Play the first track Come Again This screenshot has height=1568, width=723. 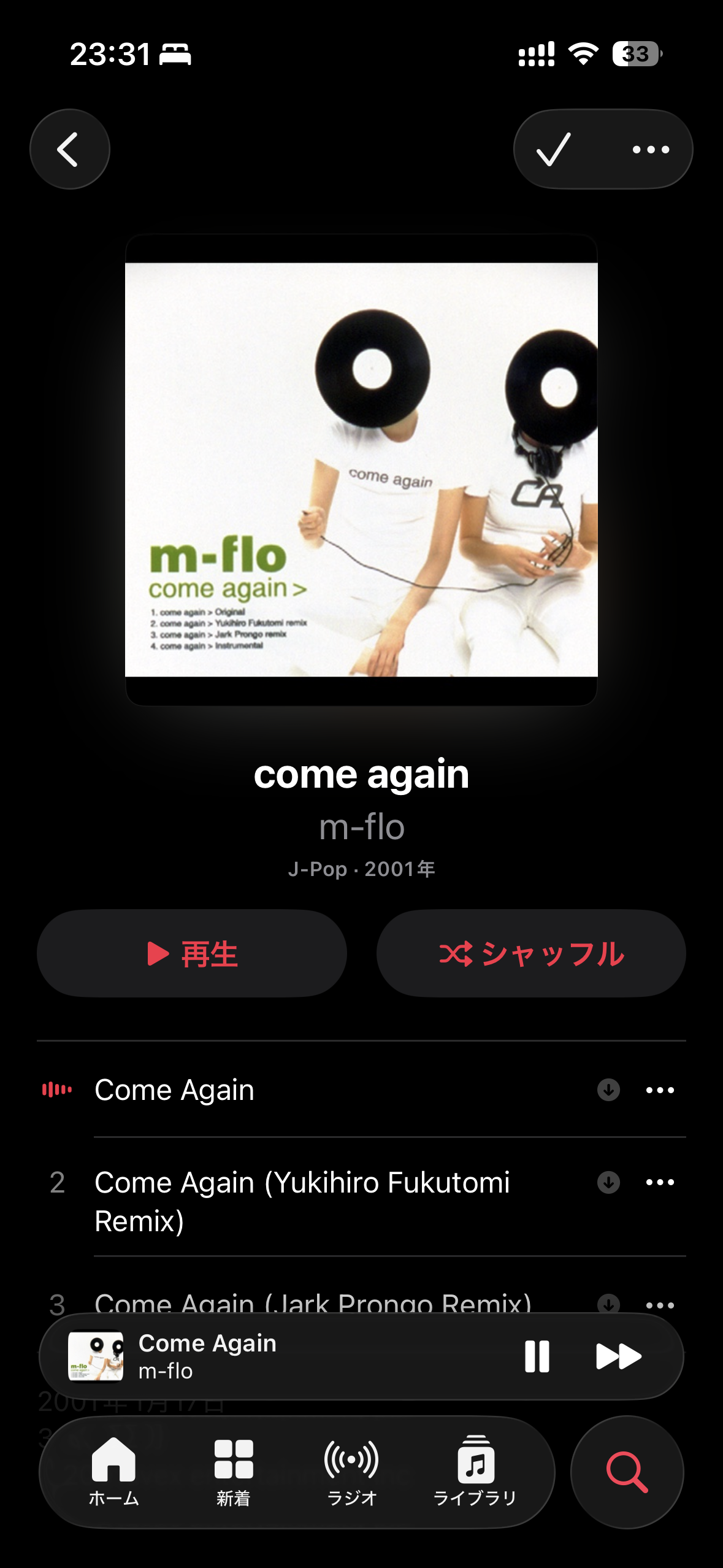[174, 1090]
